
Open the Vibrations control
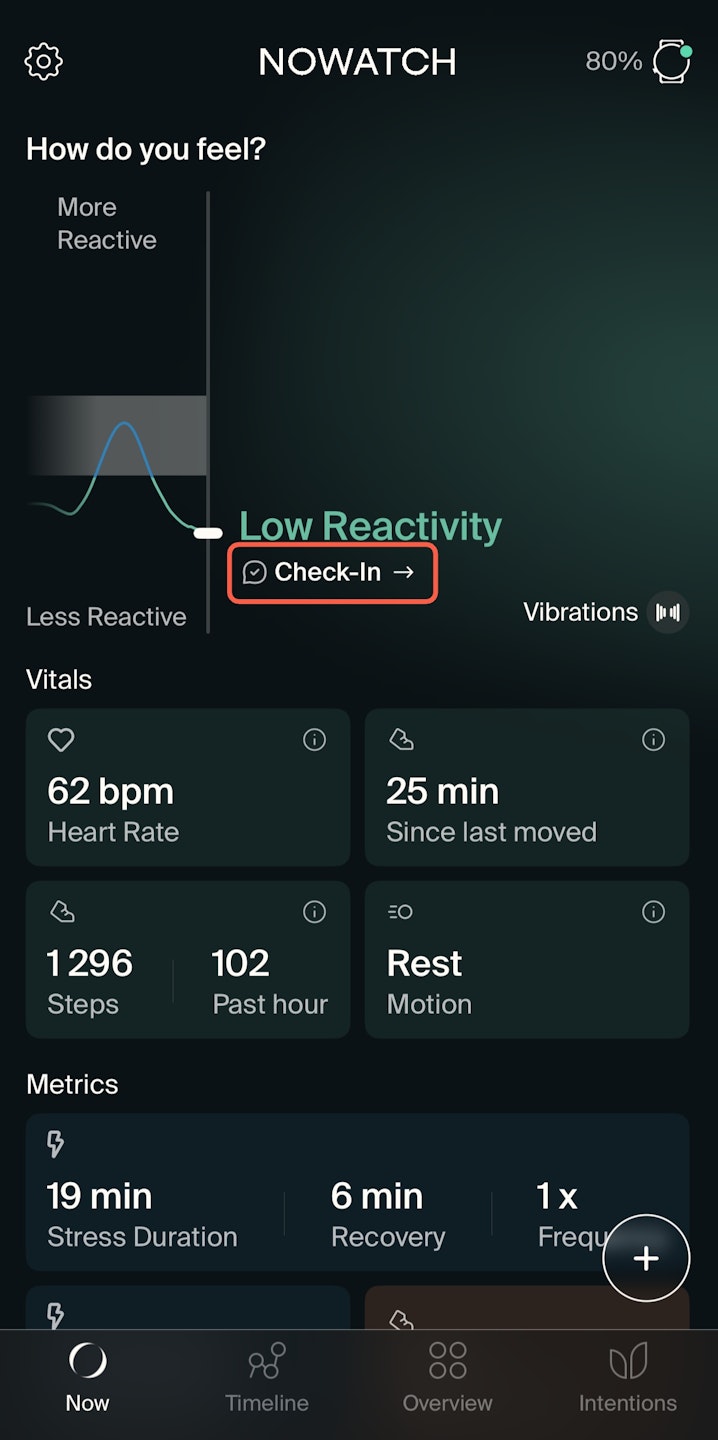click(x=667, y=612)
